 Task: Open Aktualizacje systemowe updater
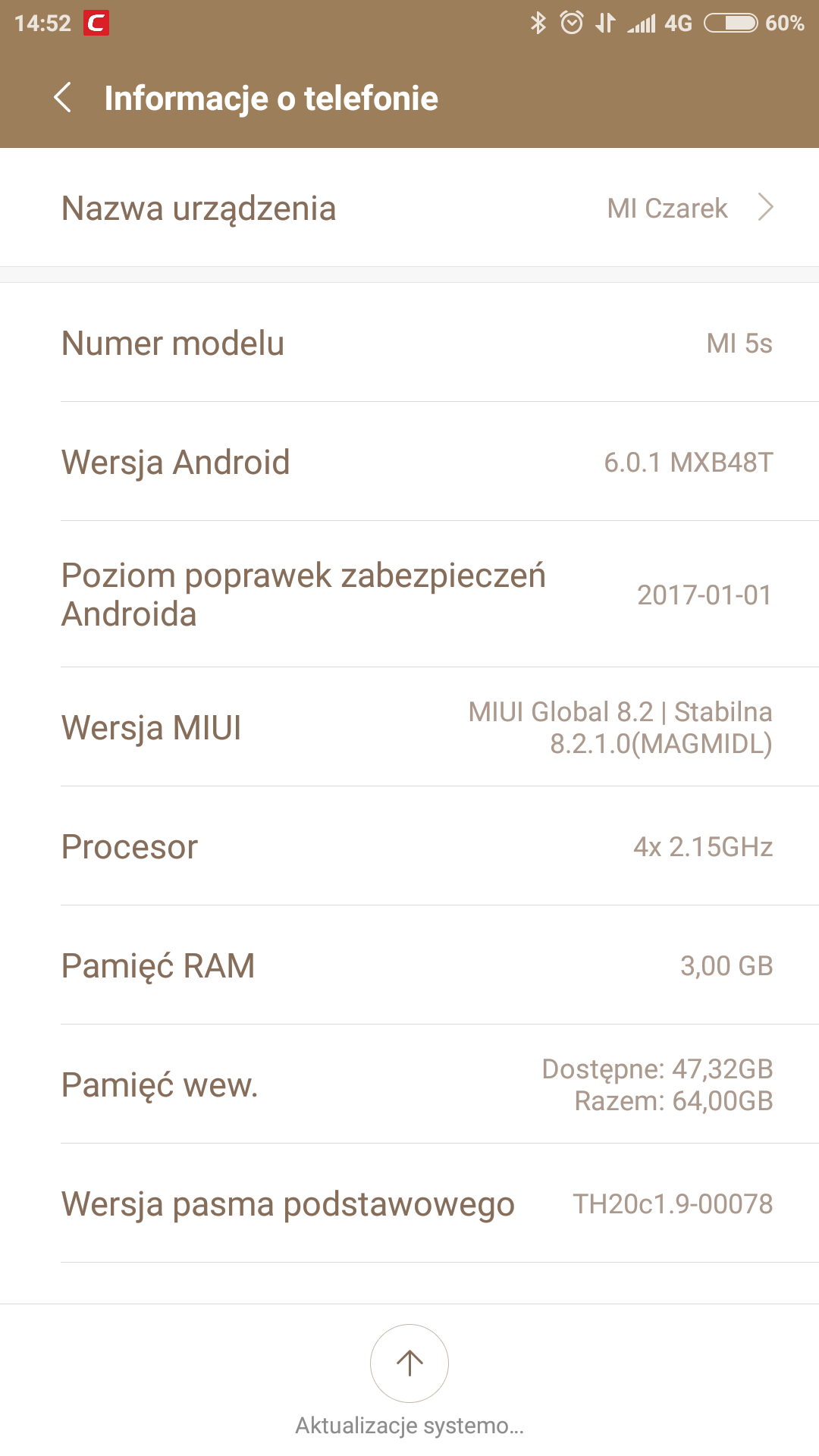tap(409, 1363)
